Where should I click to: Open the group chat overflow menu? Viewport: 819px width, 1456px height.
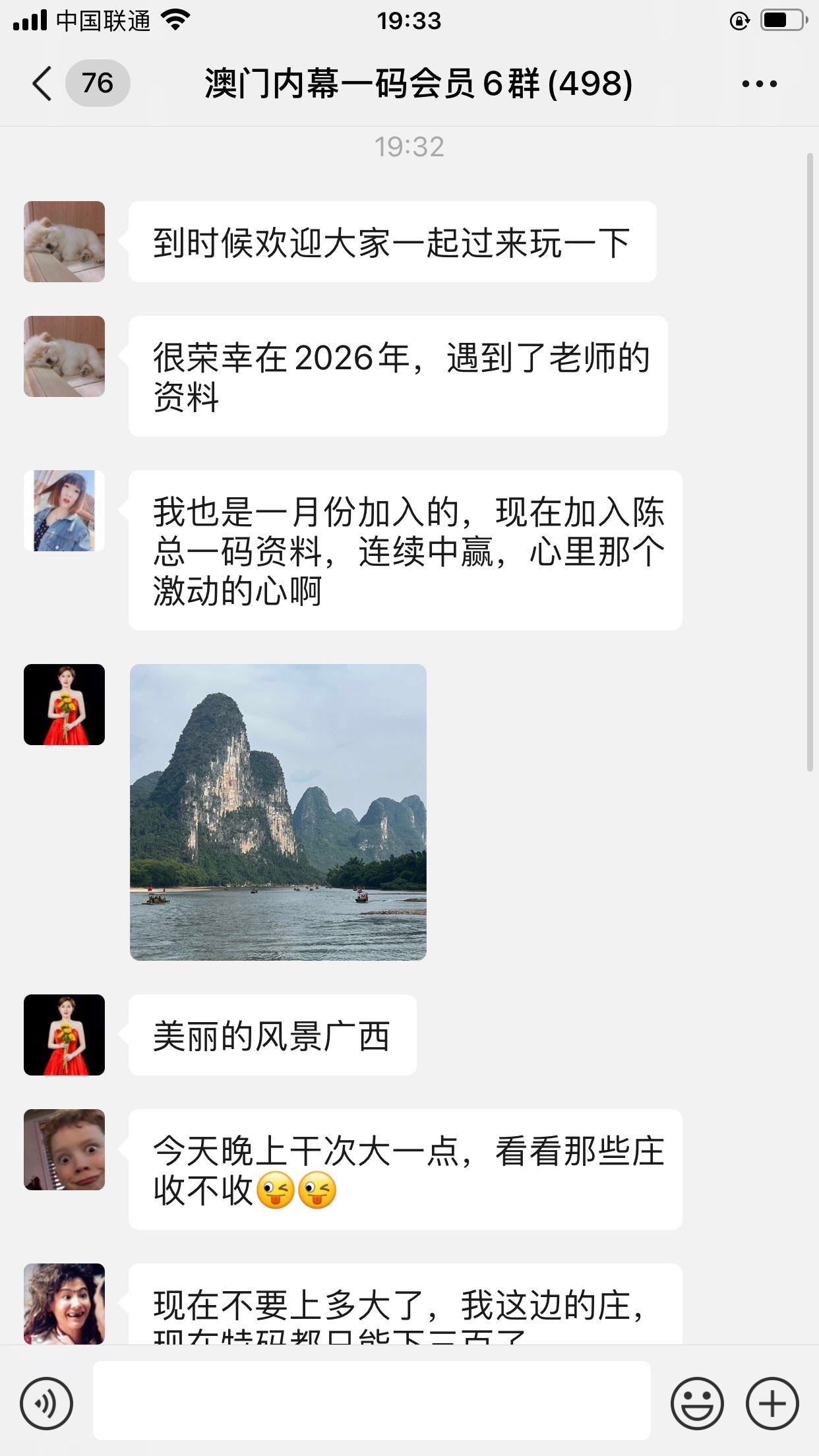point(759,84)
